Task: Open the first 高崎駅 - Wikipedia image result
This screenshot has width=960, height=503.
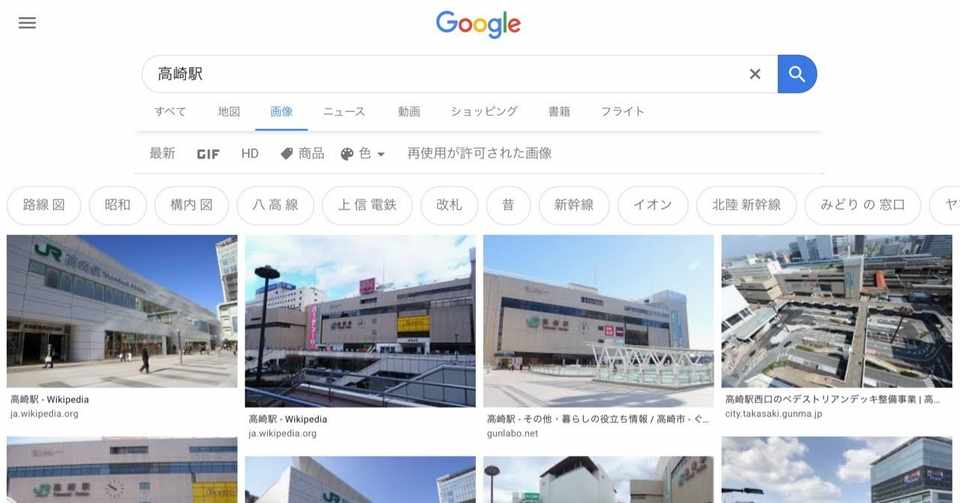Action: coord(122,311)
